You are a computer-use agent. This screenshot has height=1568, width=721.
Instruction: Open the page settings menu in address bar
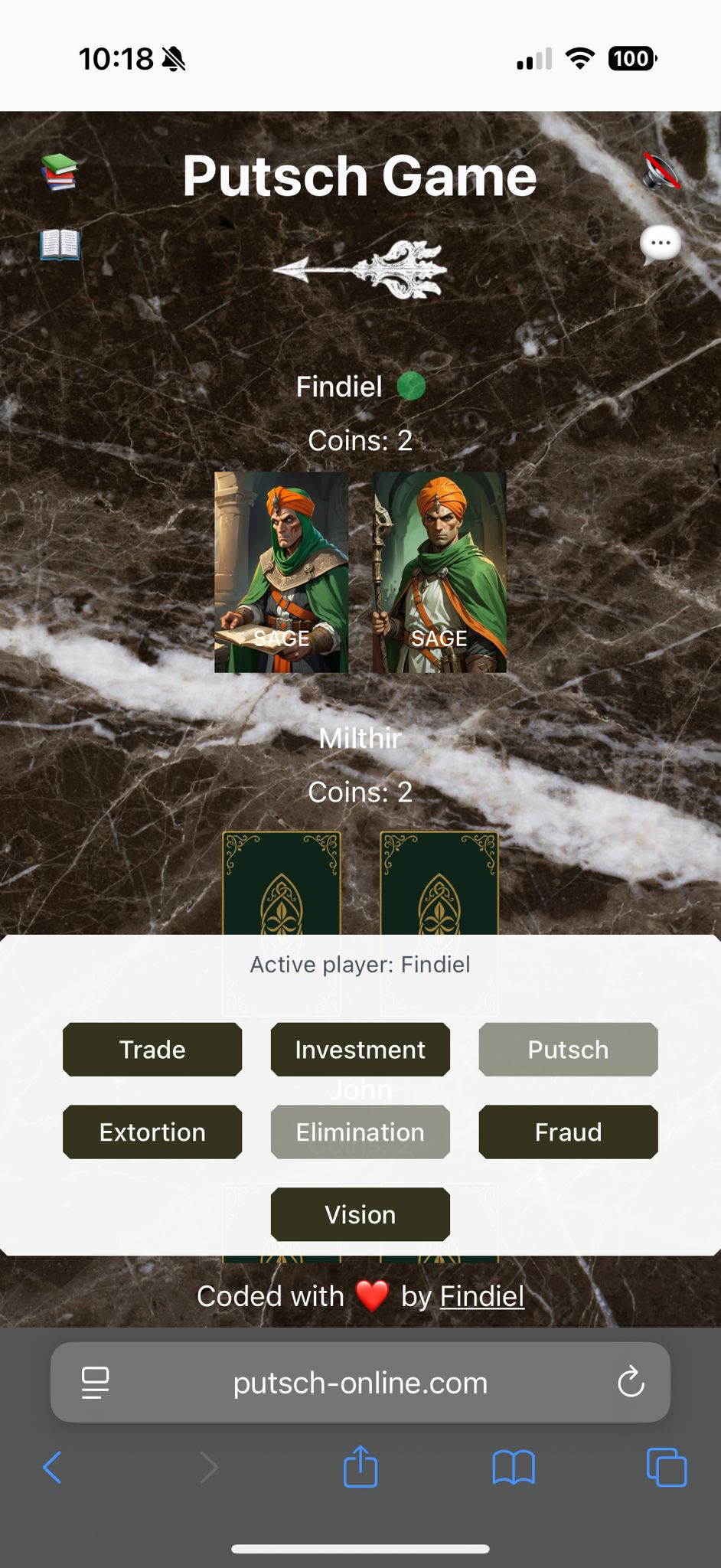coord(95,1383)
